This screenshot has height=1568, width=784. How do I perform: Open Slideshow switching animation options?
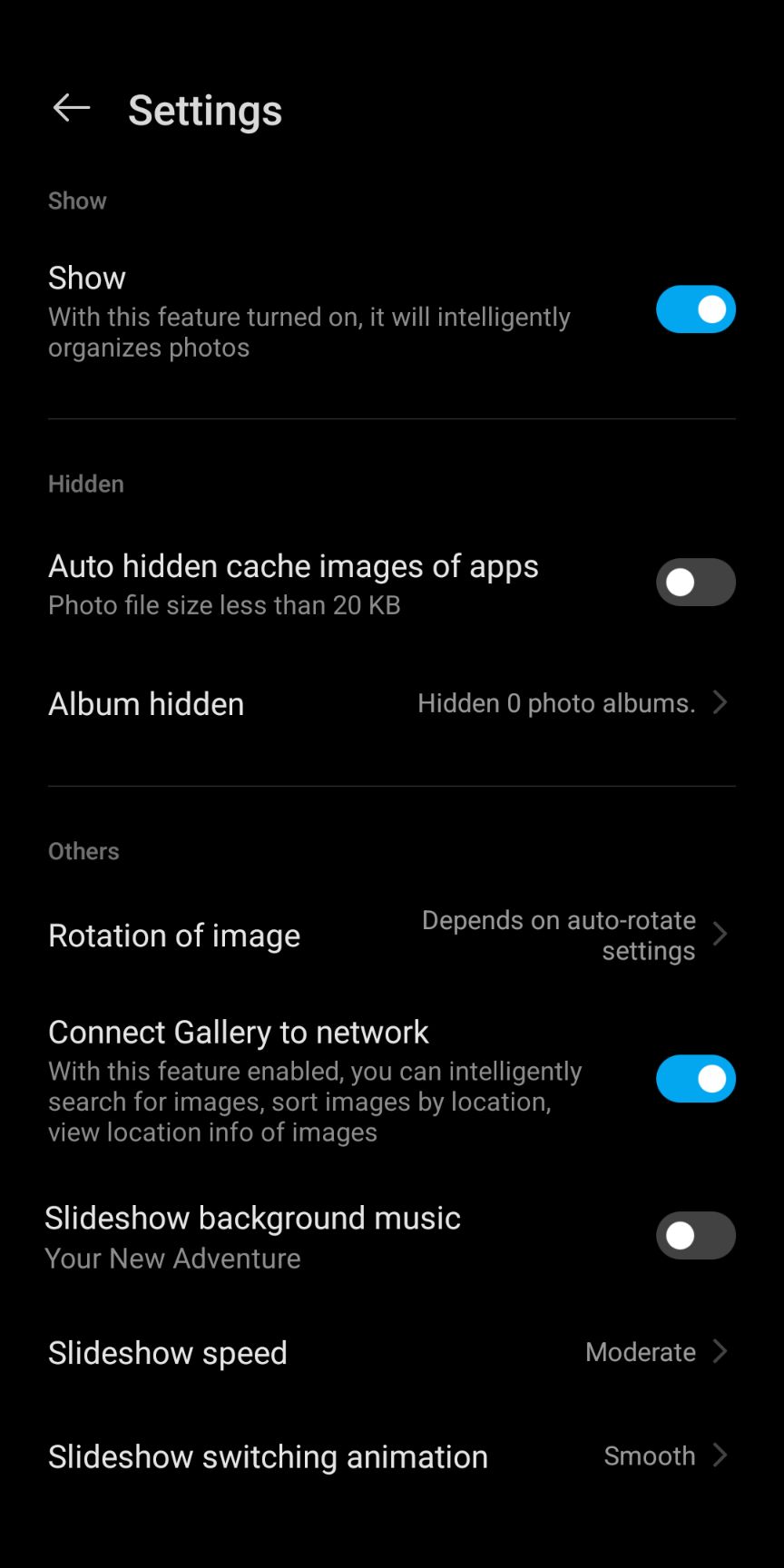pos(390,1456)
